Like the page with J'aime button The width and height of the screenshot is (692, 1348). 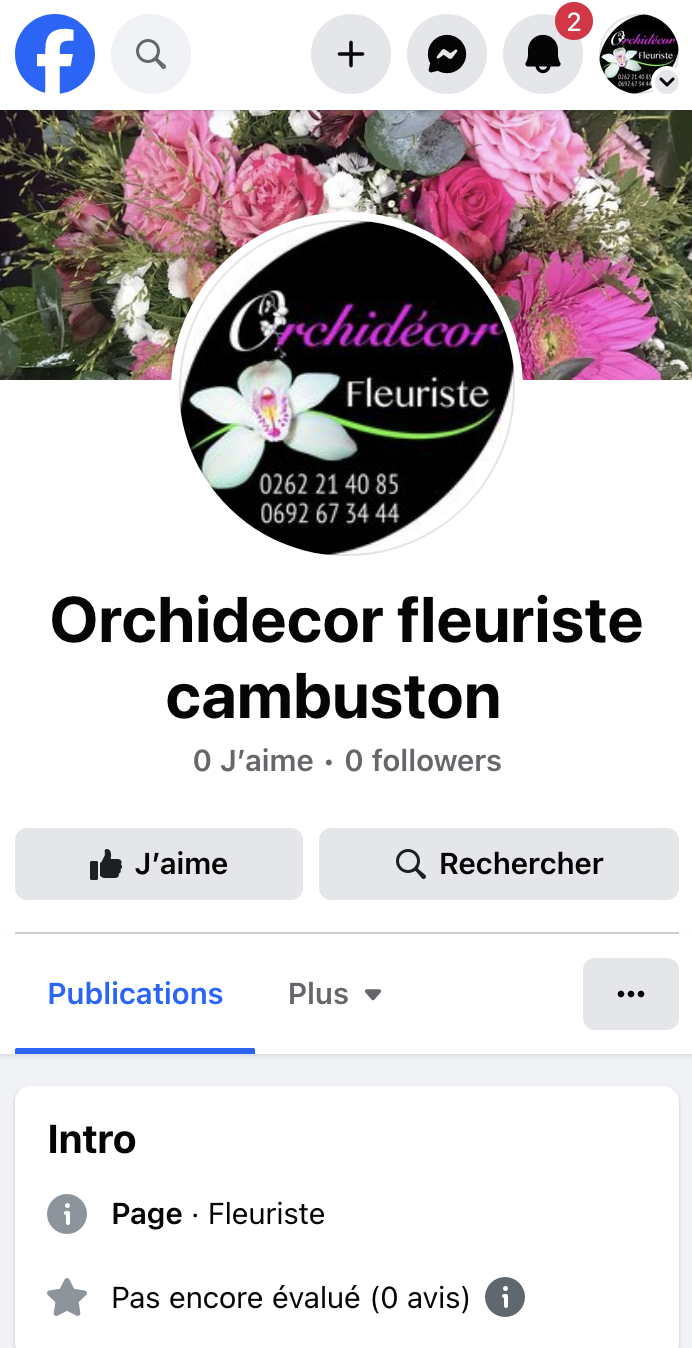click(159, 864)
